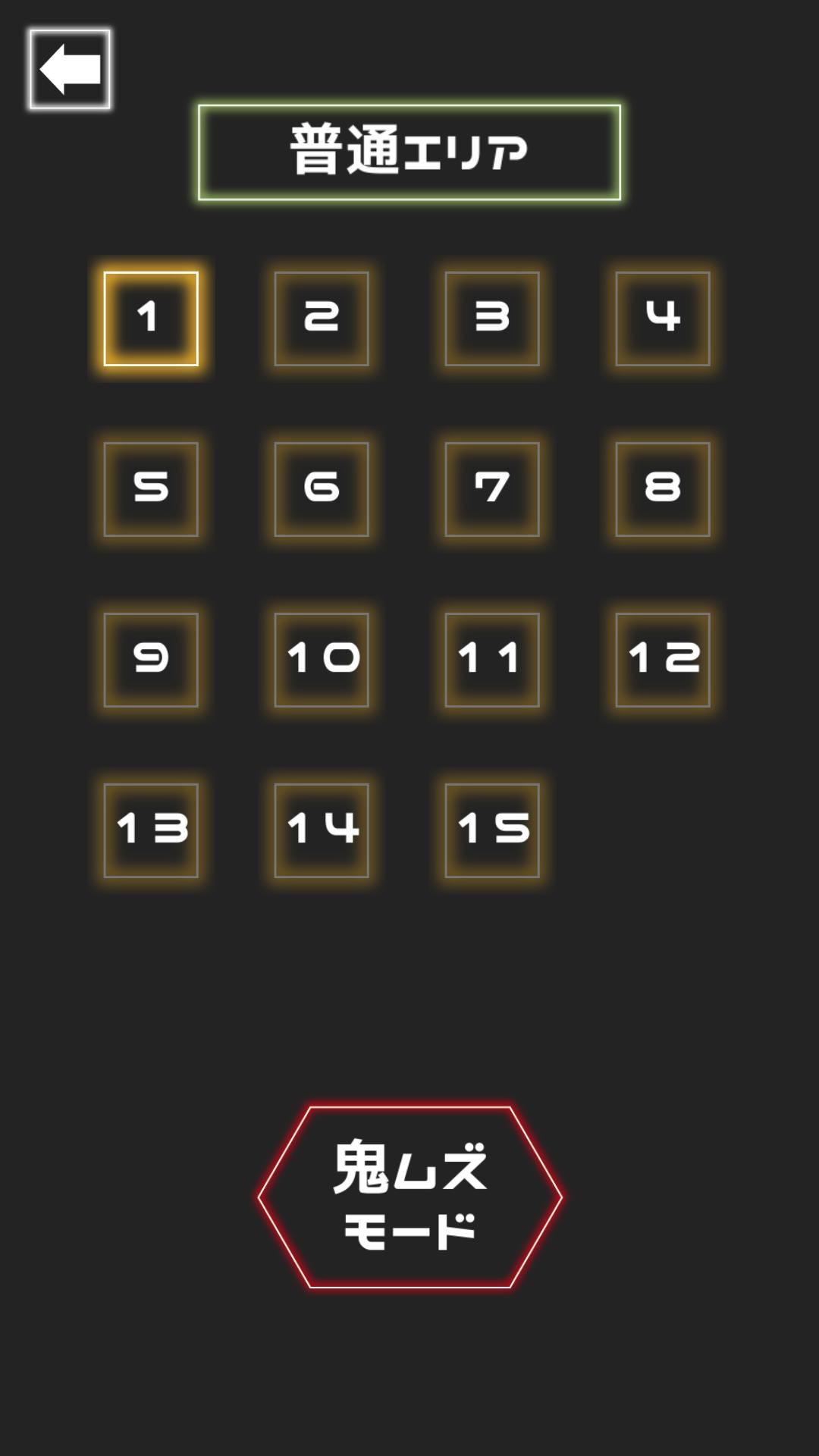Screen dimensions: 819x1456
Task: Select level 1
Action: [x=151, y=318]
